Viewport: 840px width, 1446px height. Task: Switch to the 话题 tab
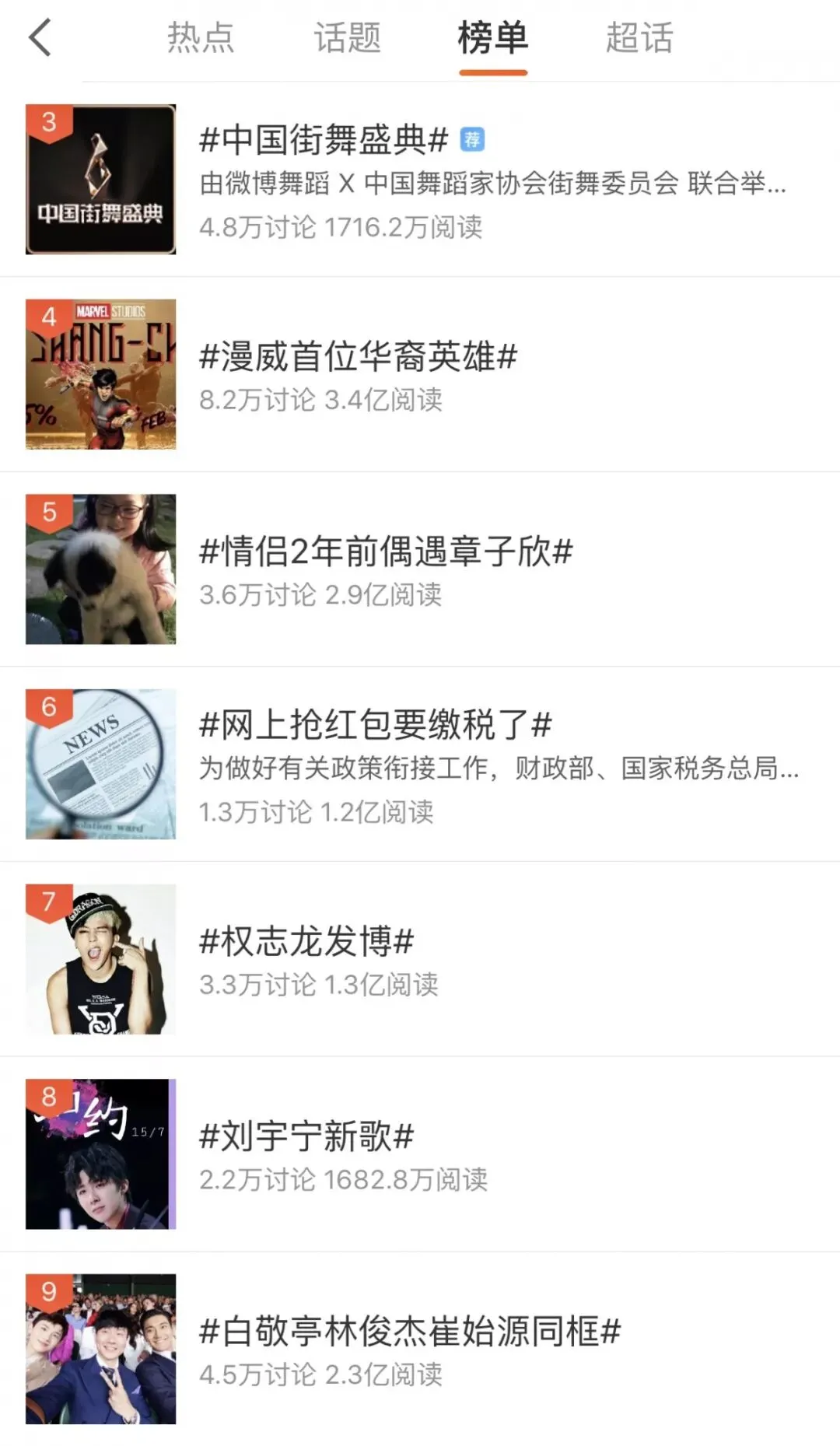347,37
